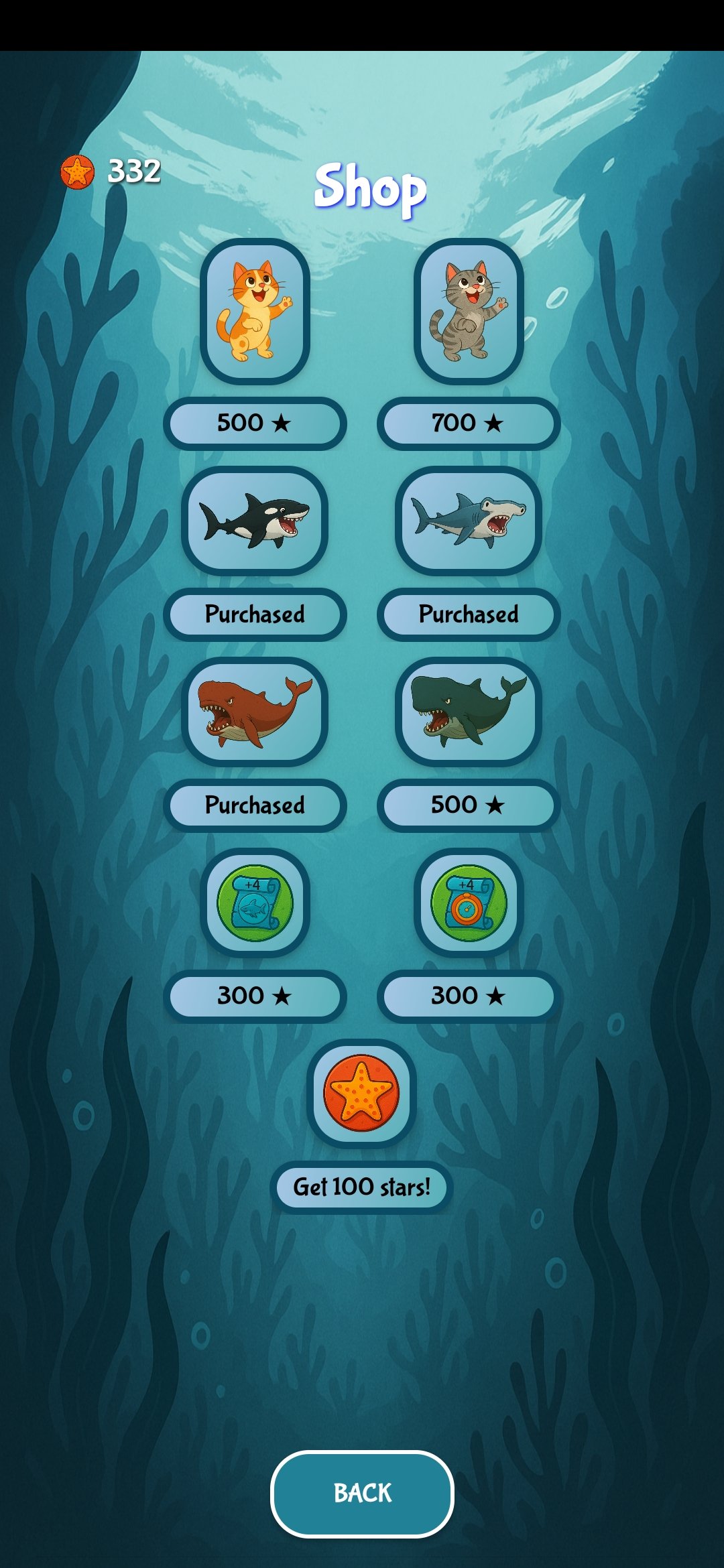Buy the +4 target scroll for 300 stars
The height and width of the screenshot is (1568, 724).
click(x=469, y=996)
